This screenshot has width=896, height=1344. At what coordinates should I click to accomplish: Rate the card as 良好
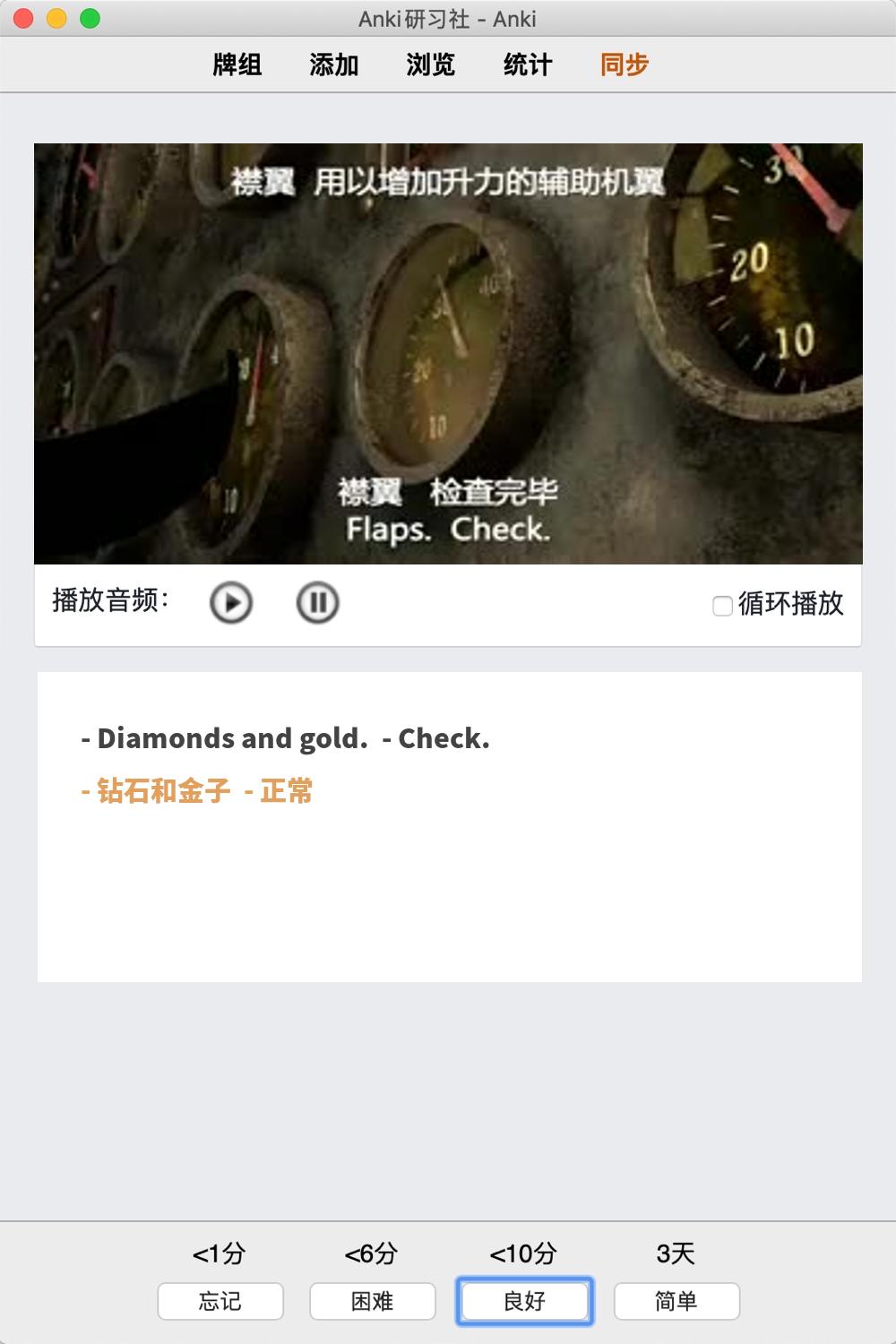(525, 1301)
